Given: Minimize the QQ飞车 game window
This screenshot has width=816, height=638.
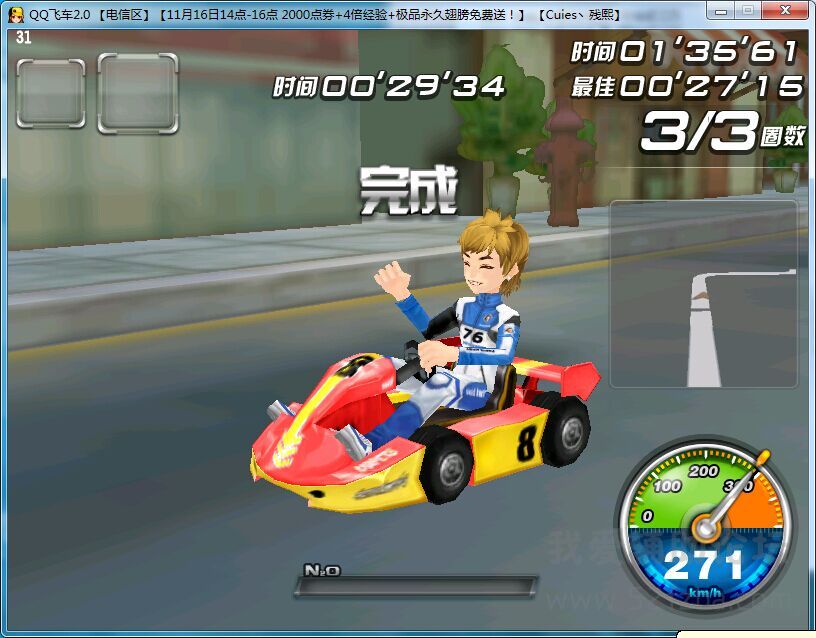Looking at the screenshot, I should (722, 9).
